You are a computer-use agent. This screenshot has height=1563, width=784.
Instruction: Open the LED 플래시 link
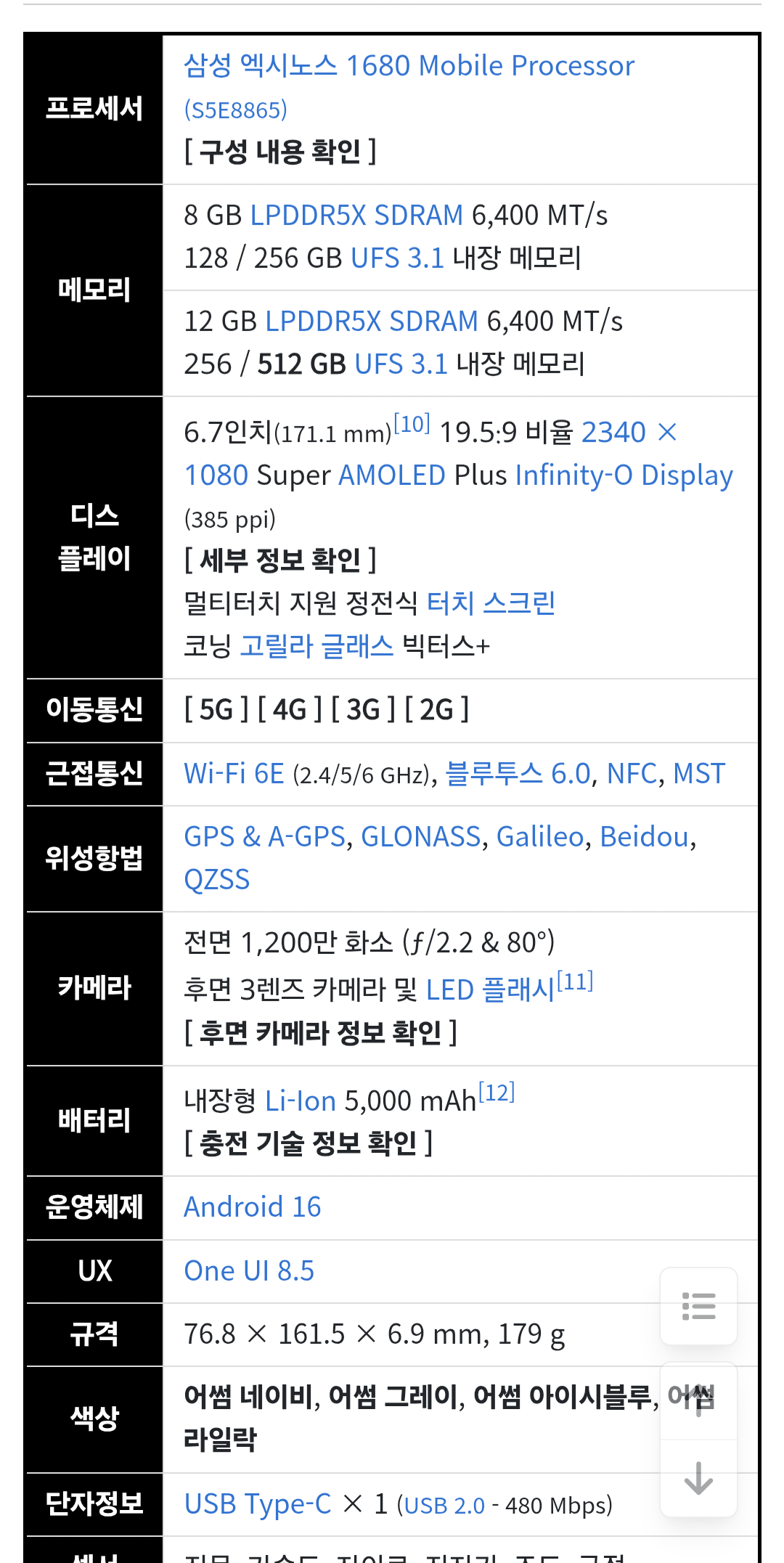point(490,990)
